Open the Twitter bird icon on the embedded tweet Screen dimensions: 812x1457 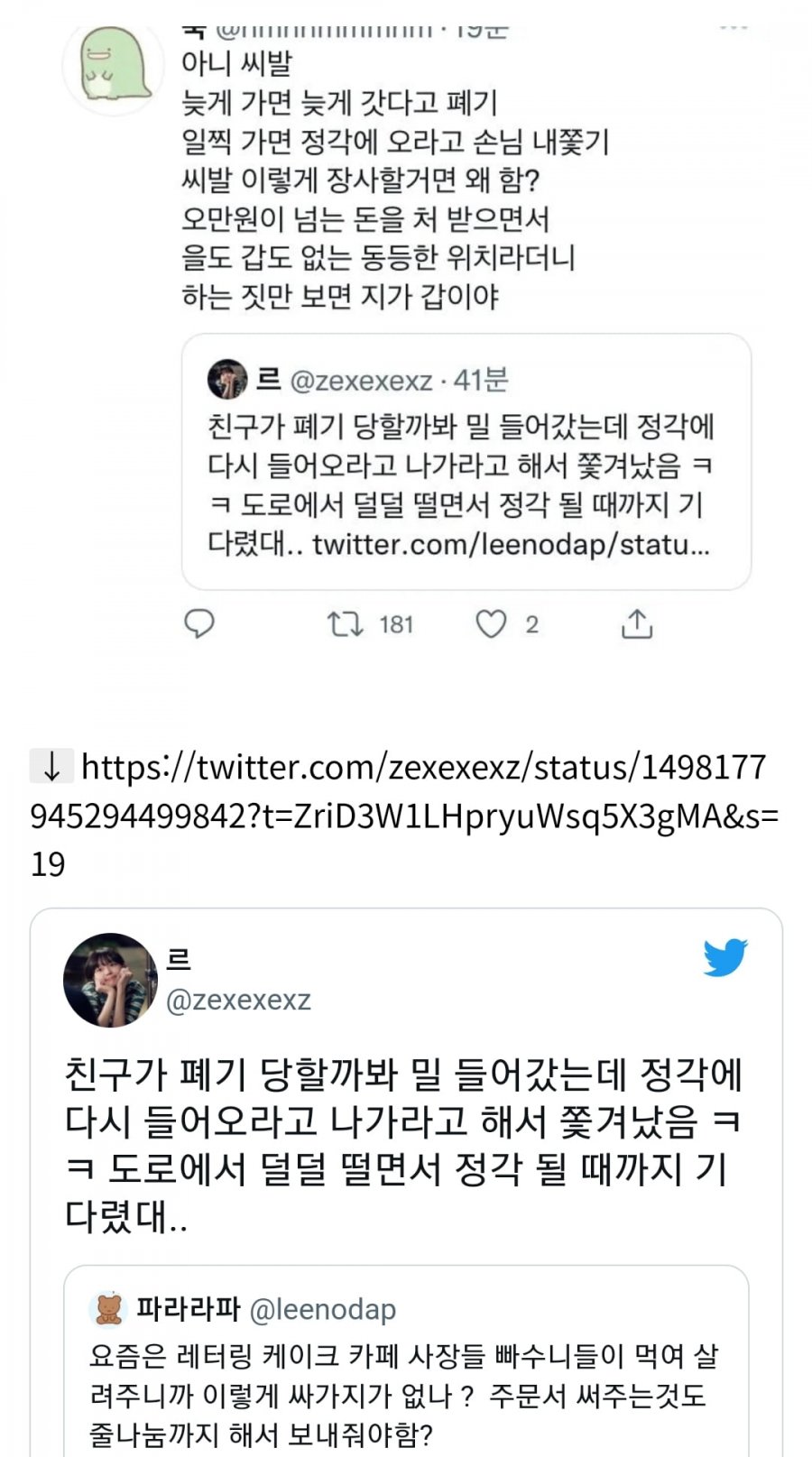725,957
